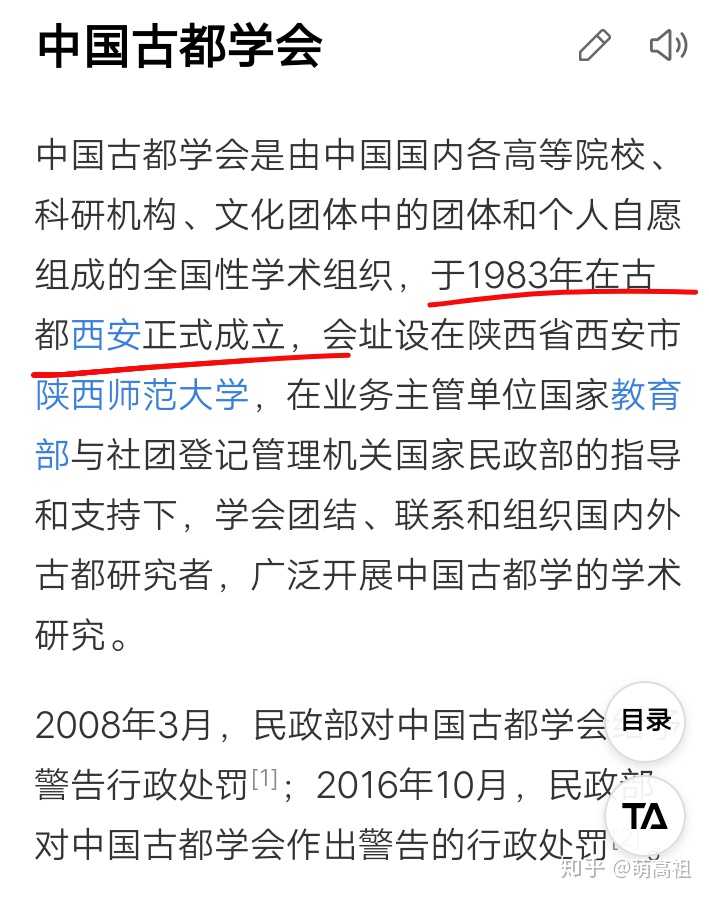Open the 目录 table of contents
709x897 pixels.
pyautogui.click(x=645, y=719)
